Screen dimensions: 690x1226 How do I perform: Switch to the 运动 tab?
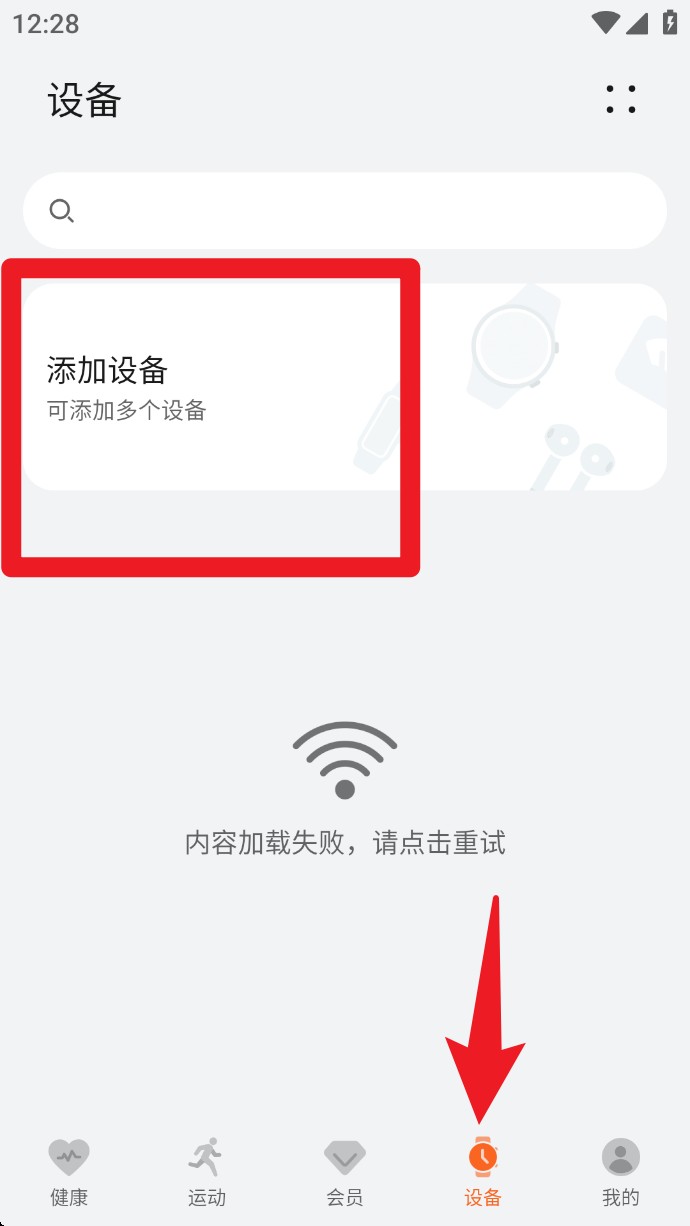click(207, 1172)
